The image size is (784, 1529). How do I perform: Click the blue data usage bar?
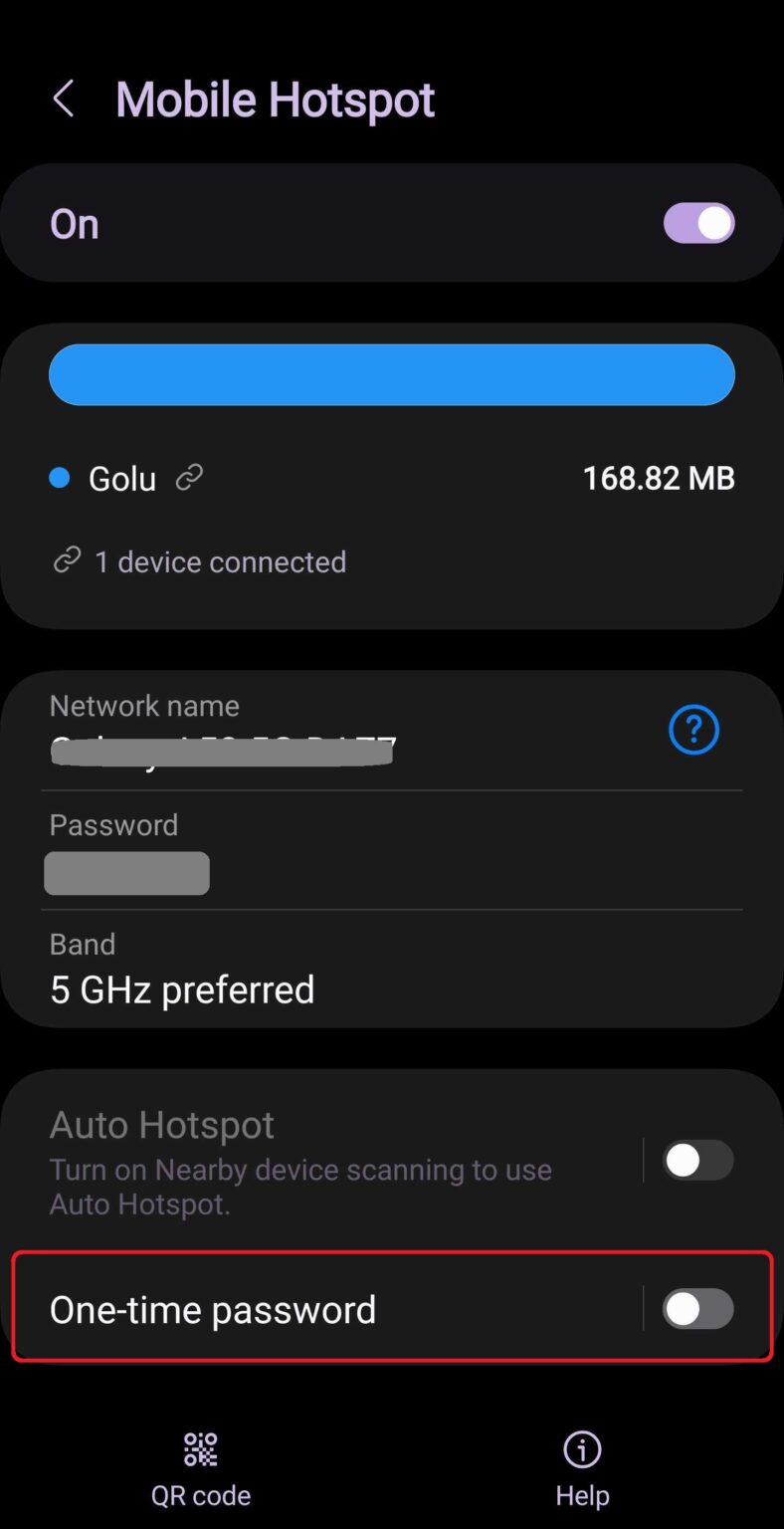(x=392, y=373)
